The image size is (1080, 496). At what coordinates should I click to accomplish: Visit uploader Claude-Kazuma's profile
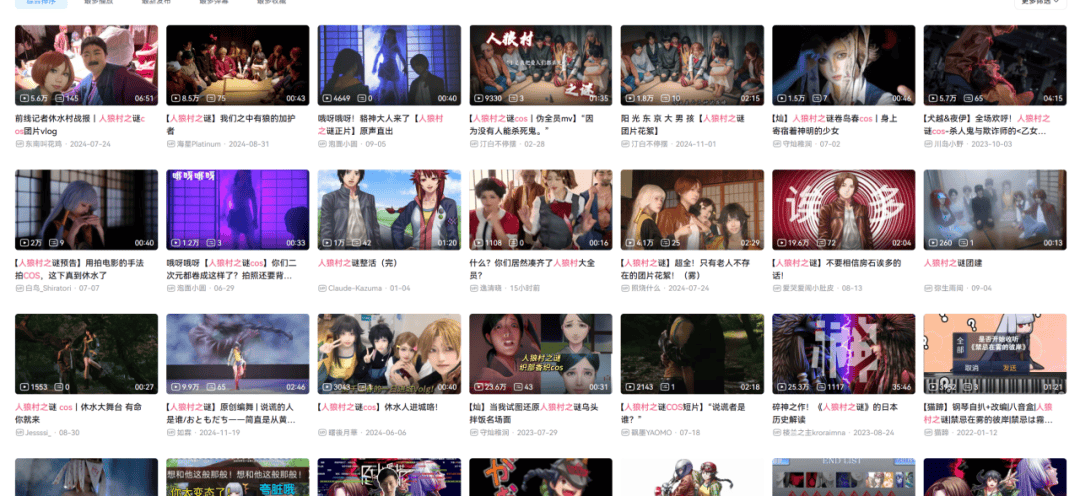pos(355,288)
